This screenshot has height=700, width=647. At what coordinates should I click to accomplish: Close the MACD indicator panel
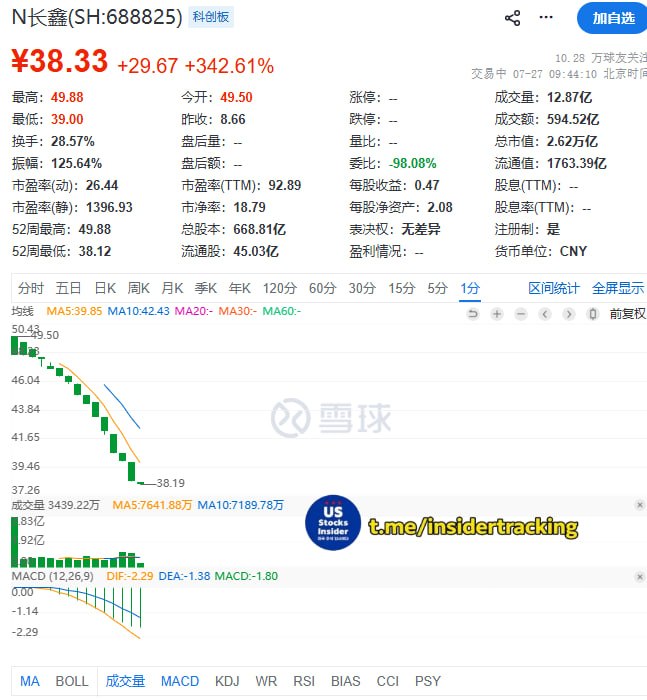coord(639,577)
